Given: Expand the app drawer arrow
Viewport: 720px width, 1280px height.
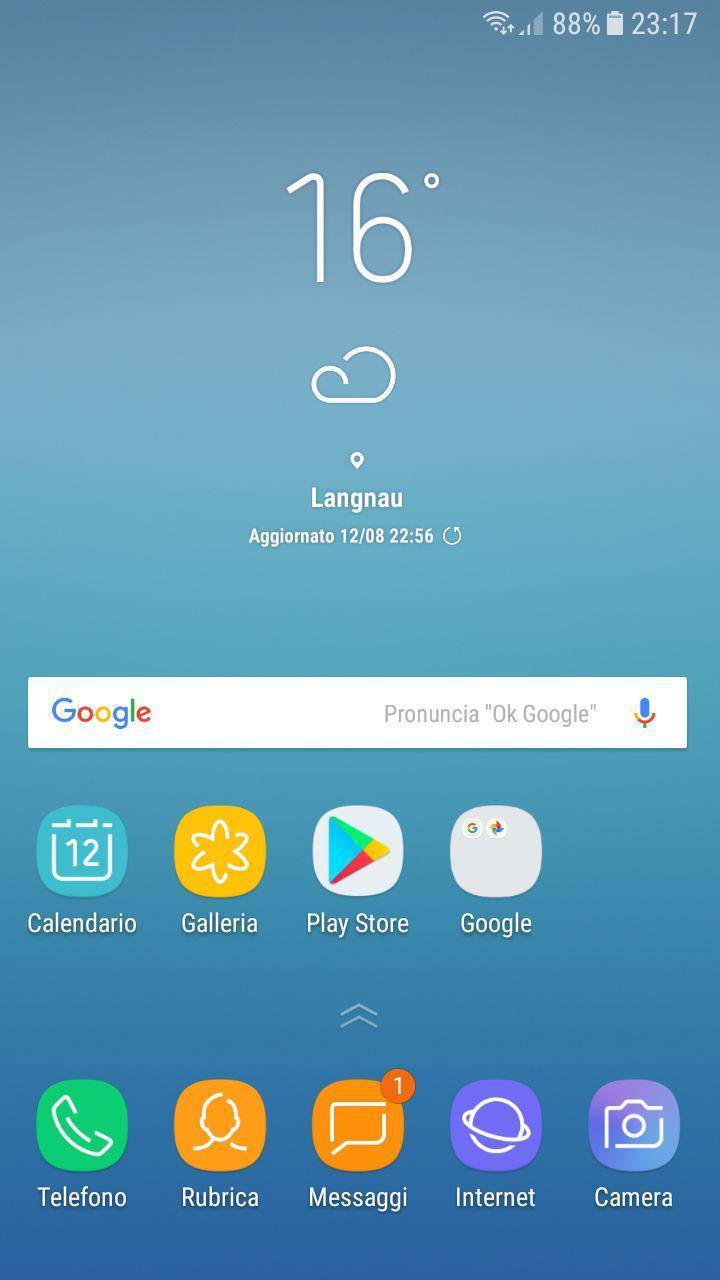Looking at the screenshot, I should [358, 1016].
